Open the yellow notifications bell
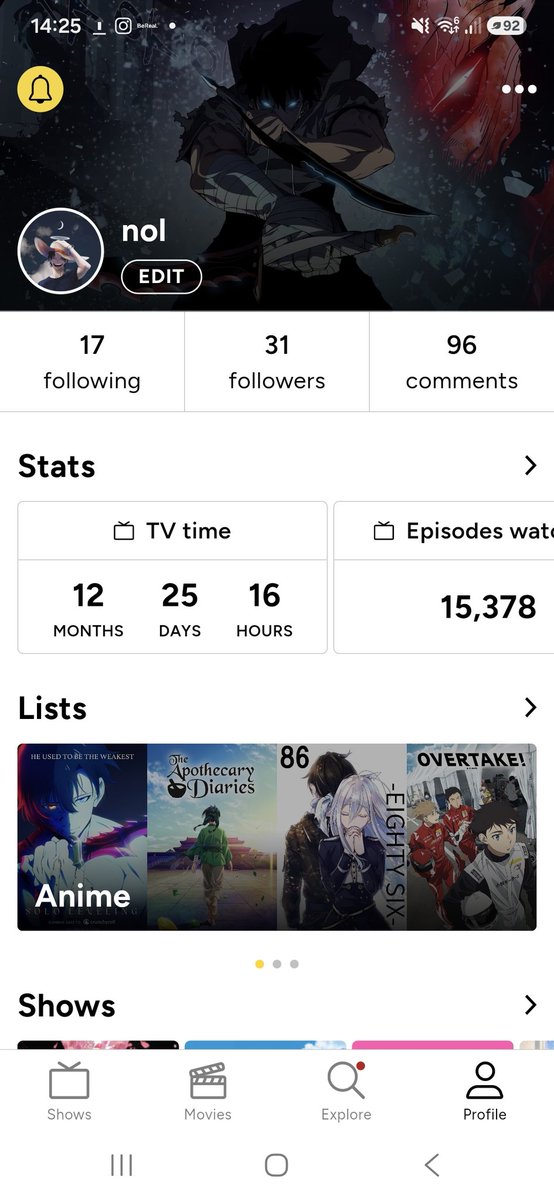Image resolution: width=554 pixels, height=1200 pixels. (x=41, y=90)
